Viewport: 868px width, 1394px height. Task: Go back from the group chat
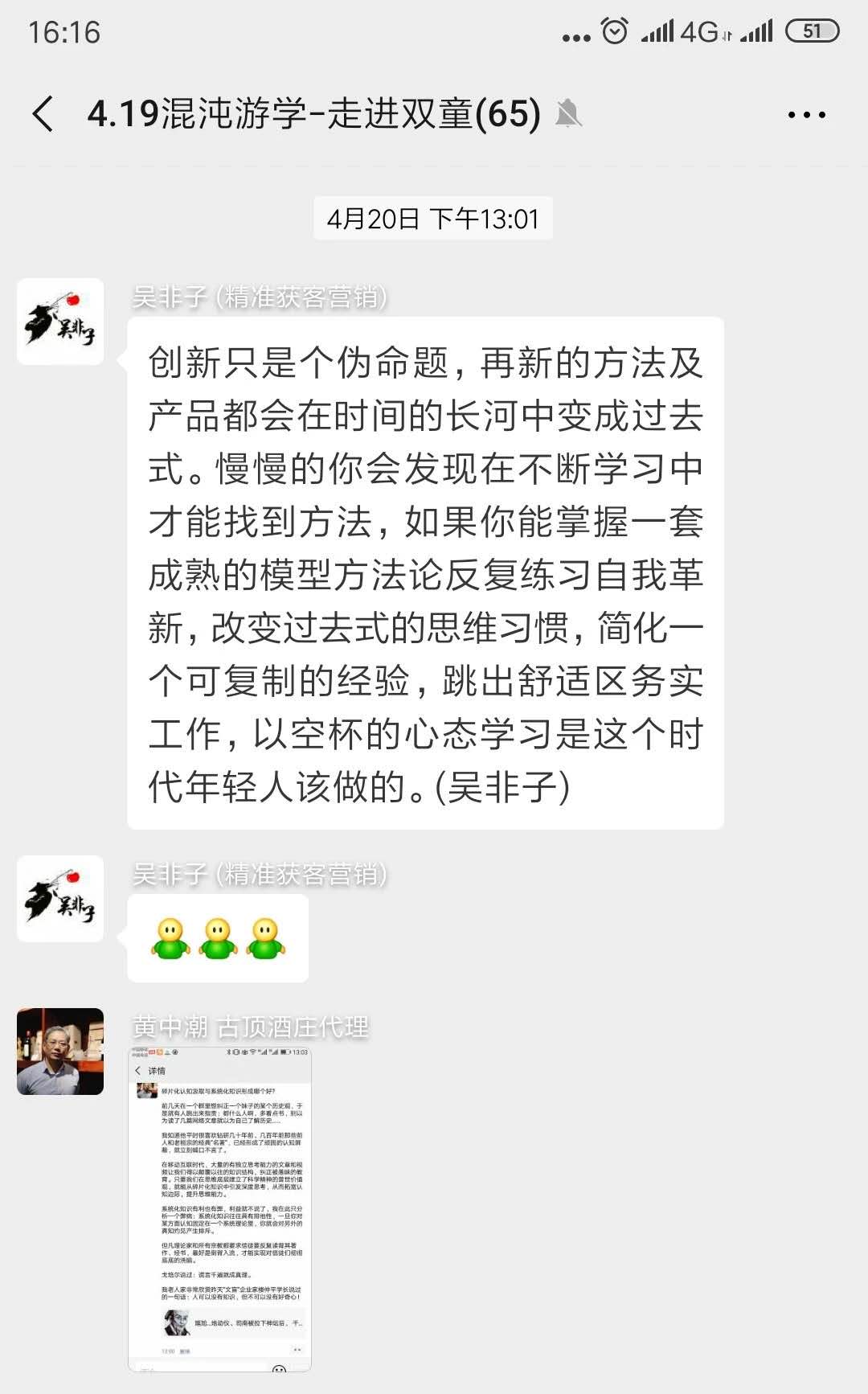pos(43,113)
